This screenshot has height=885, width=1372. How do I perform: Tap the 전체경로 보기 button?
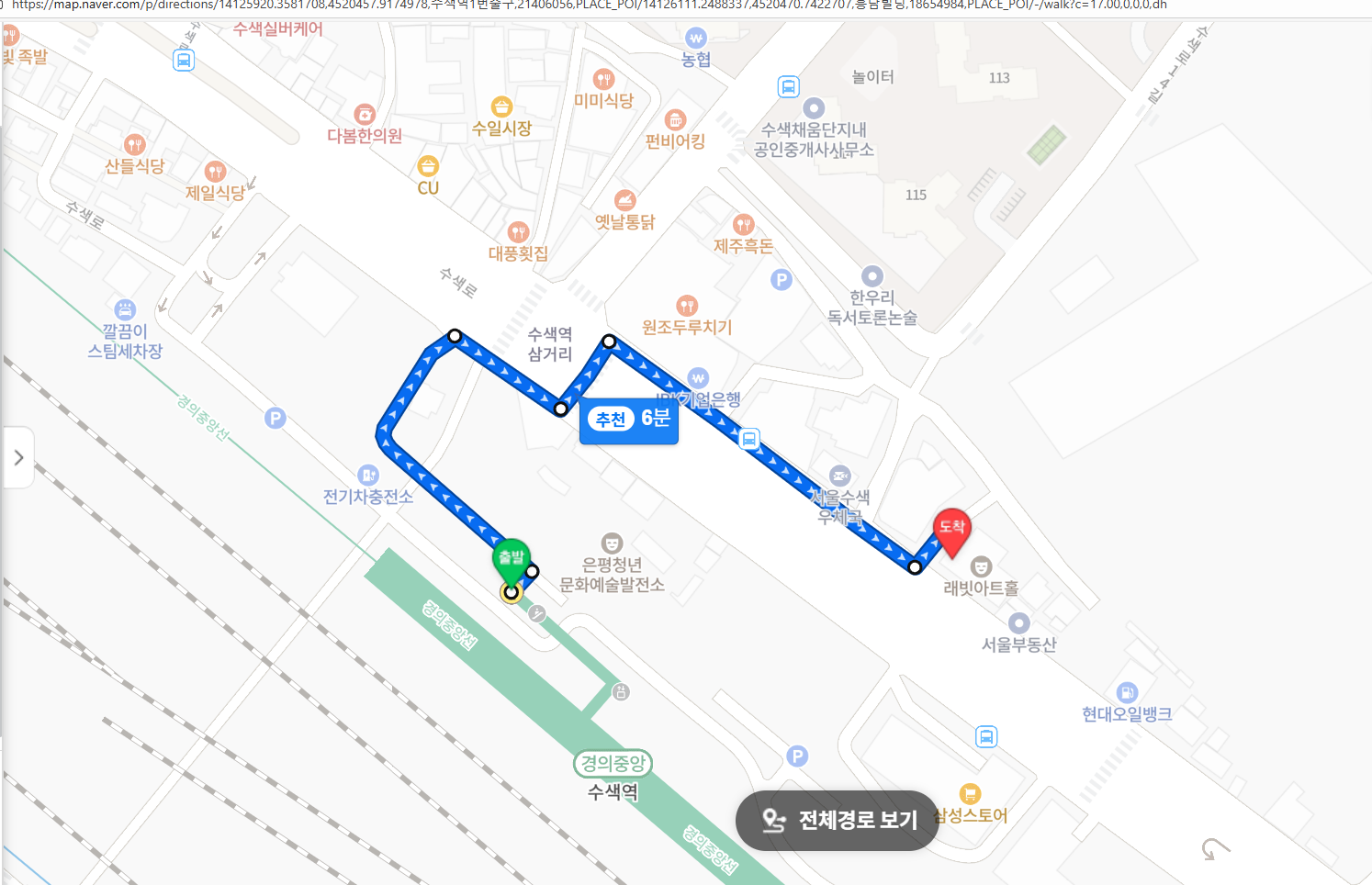(x=838, y=820)
